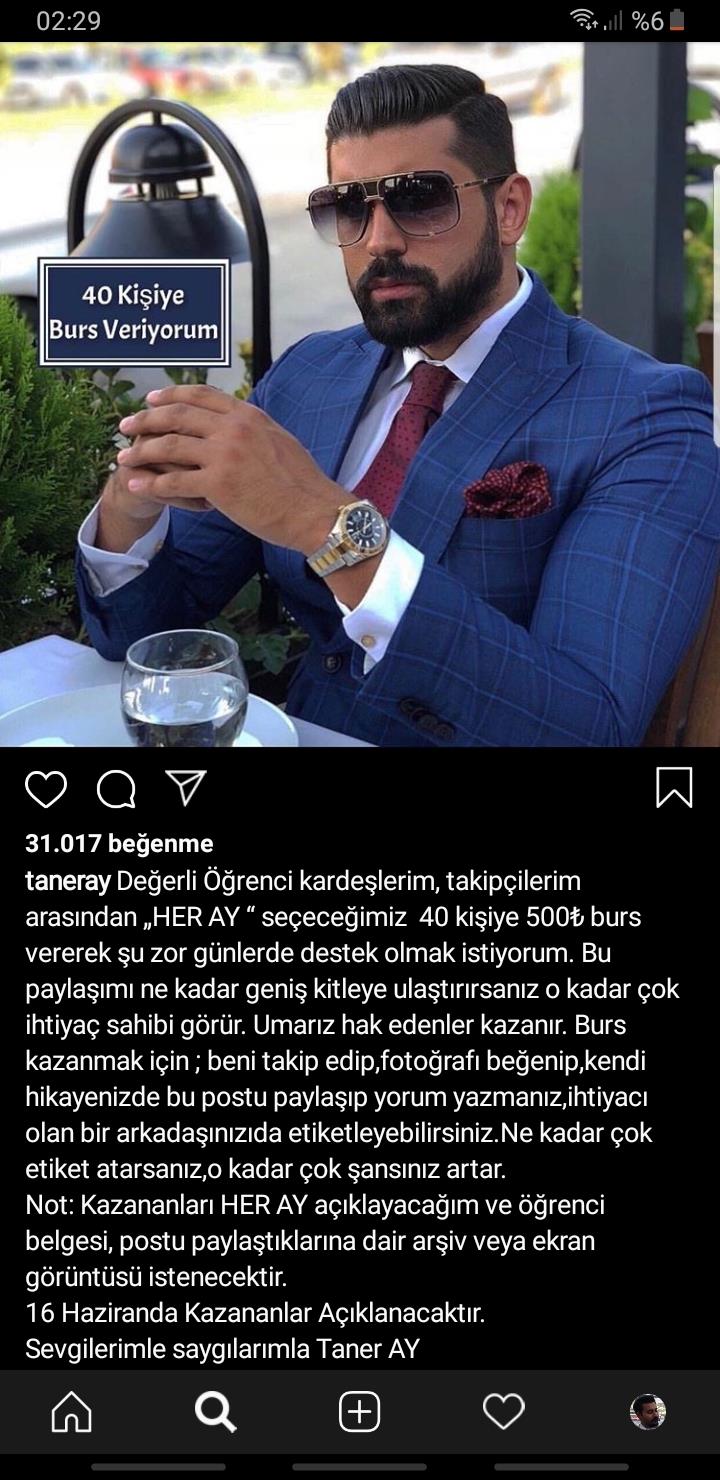720x1480 pixels.
Task: Open the burs post photo
Action: pyautogui.click(x=360, y=395)
